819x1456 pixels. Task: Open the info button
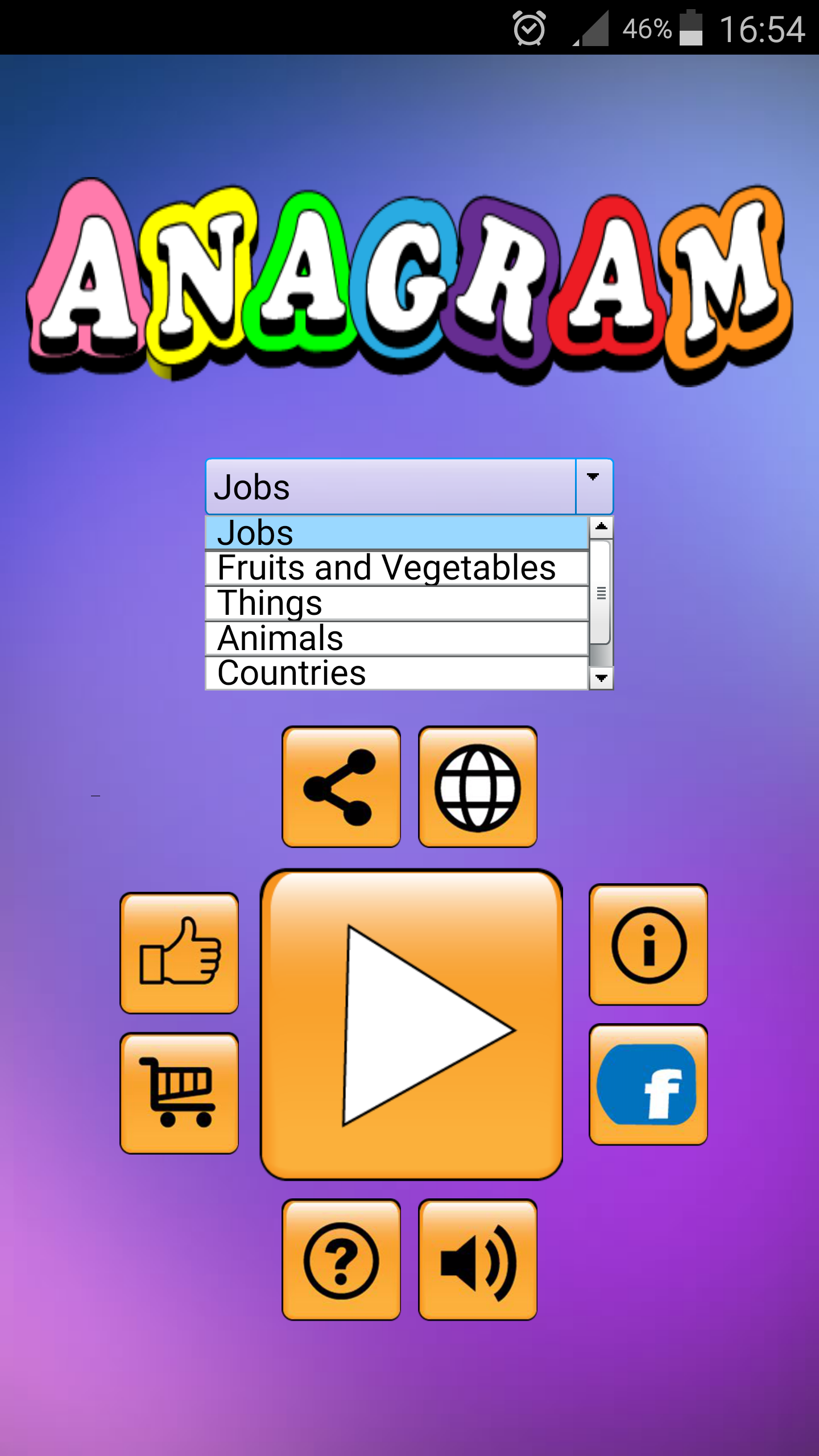648,945
